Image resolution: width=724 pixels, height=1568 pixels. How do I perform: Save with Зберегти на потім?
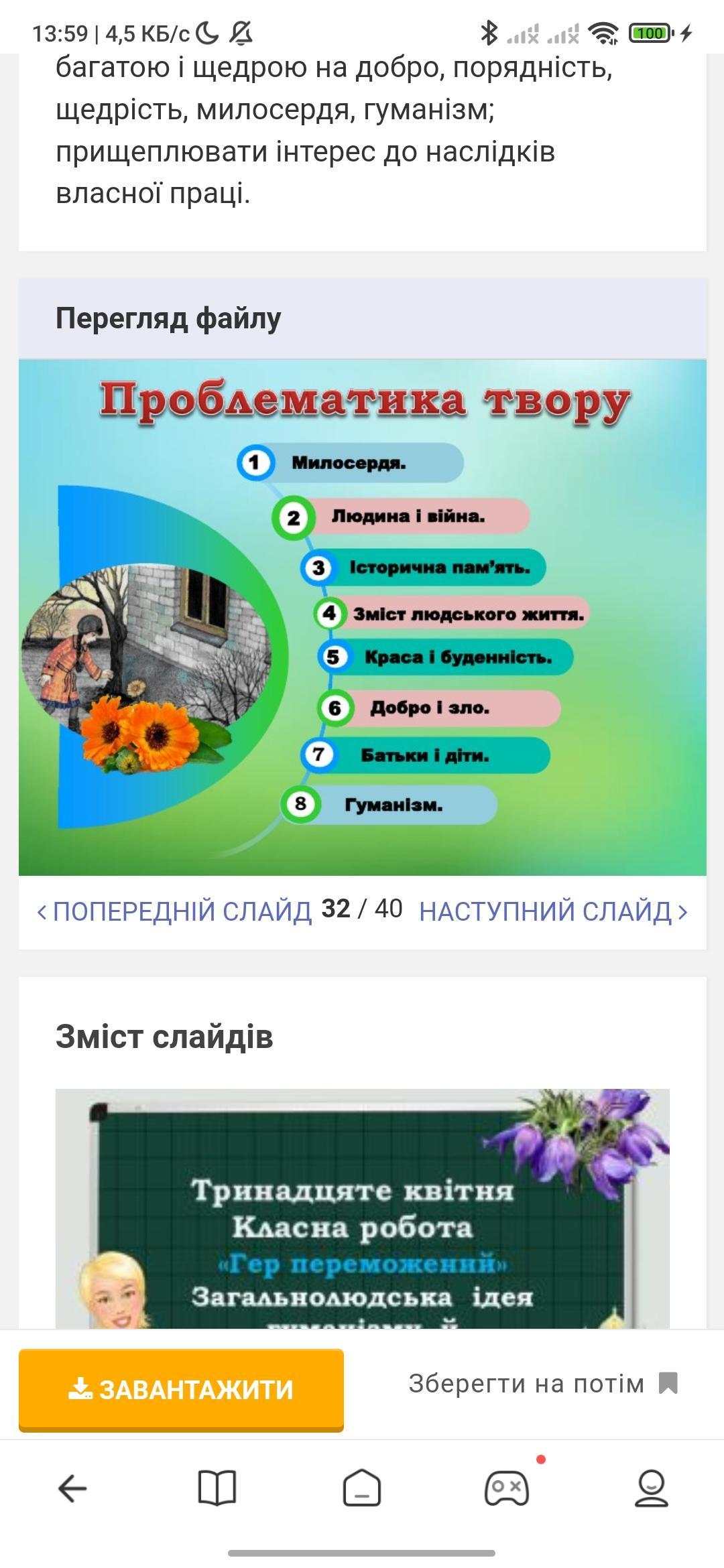click(543, 1384)
